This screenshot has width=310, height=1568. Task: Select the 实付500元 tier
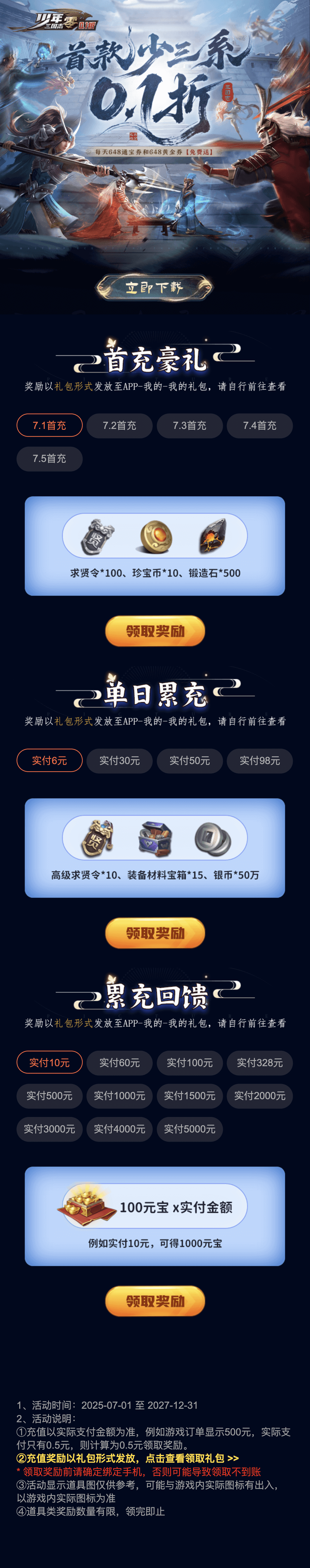pos(49,1095)
